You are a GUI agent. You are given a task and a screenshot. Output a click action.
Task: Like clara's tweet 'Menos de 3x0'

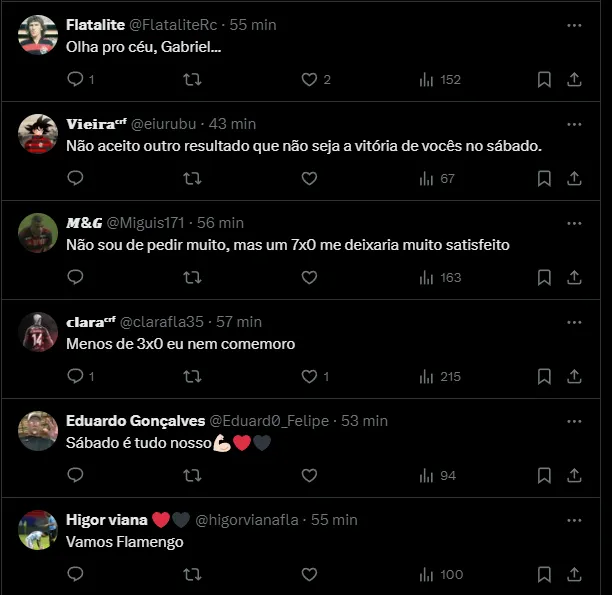pos(309,376)
